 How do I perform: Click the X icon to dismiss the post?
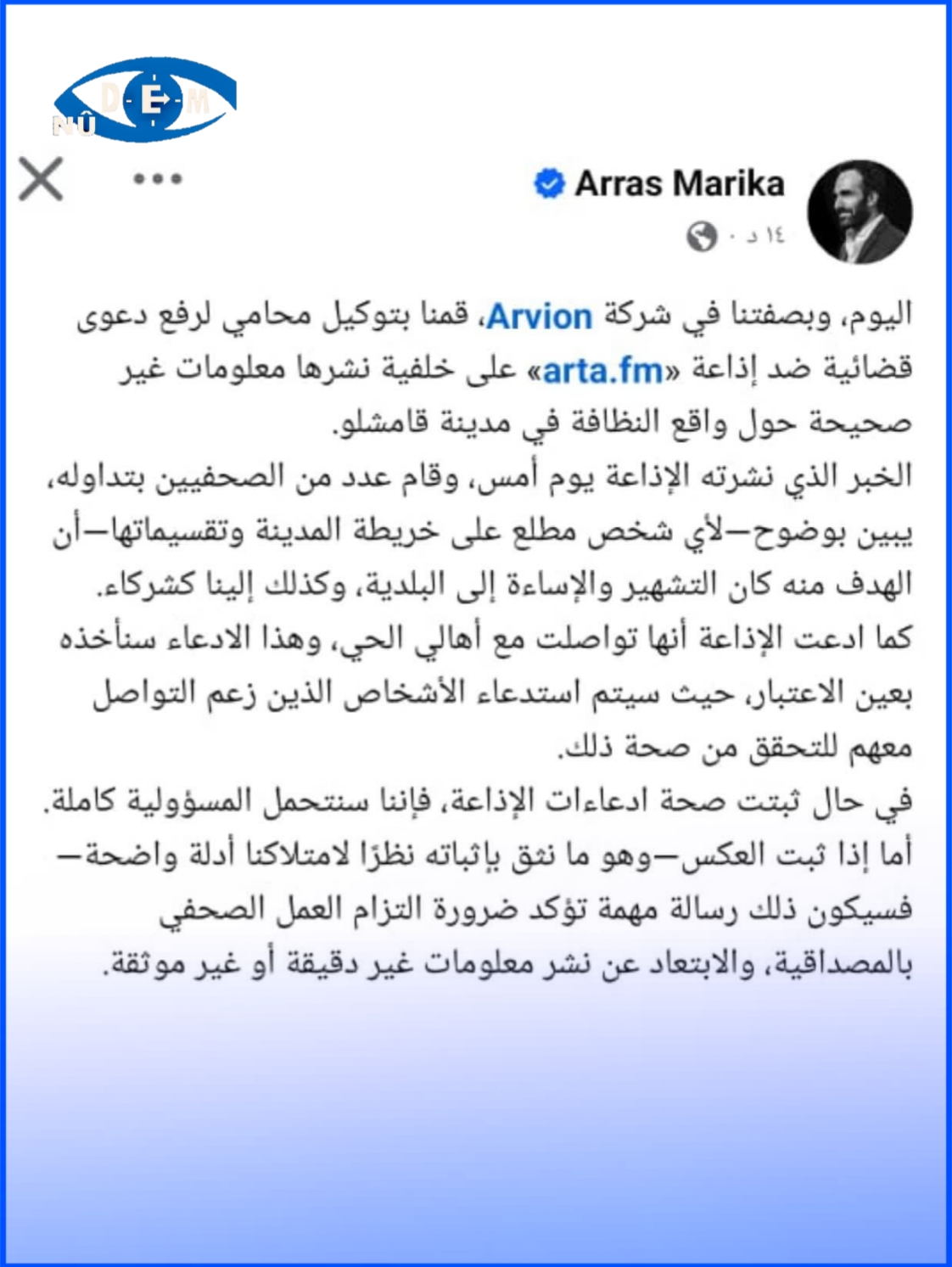point(40,180)
